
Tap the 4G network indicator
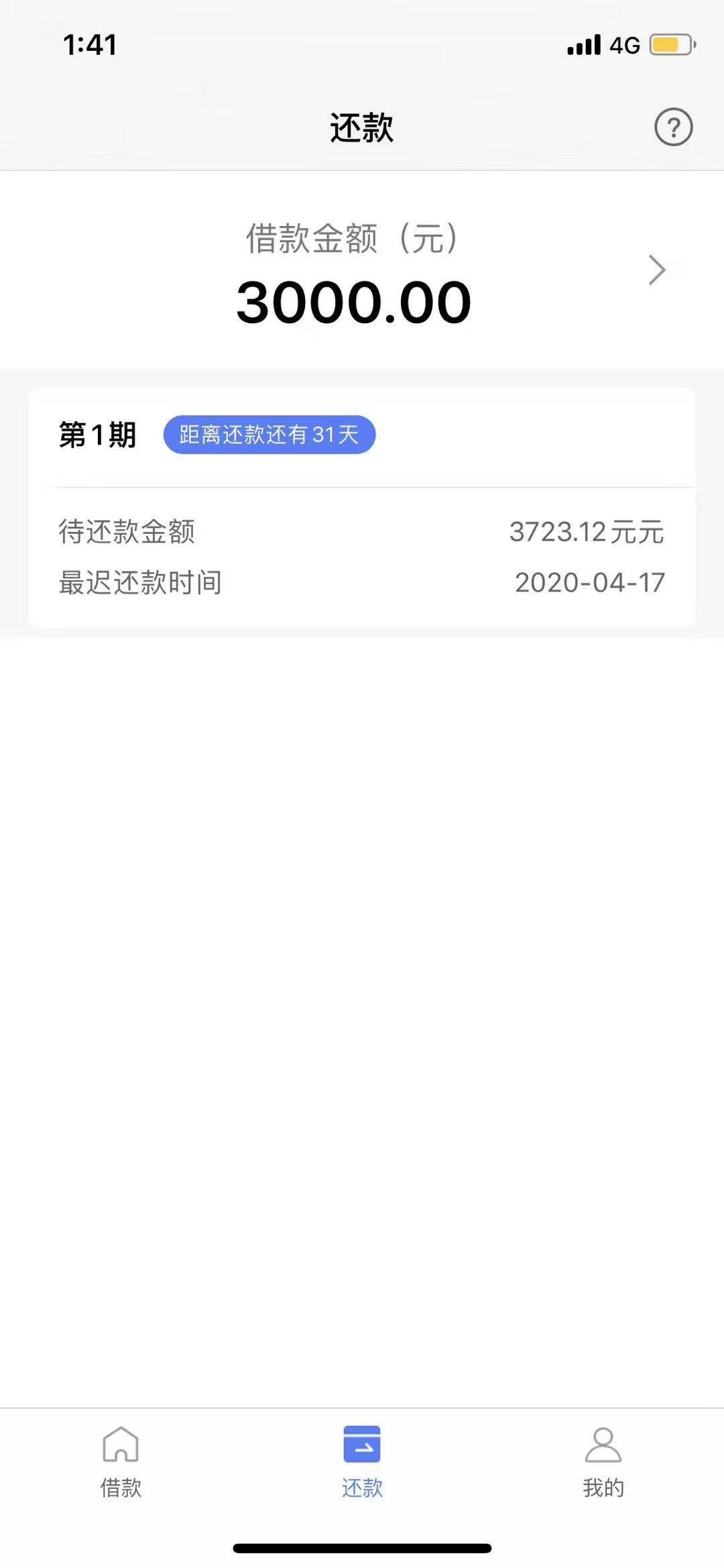625,44
